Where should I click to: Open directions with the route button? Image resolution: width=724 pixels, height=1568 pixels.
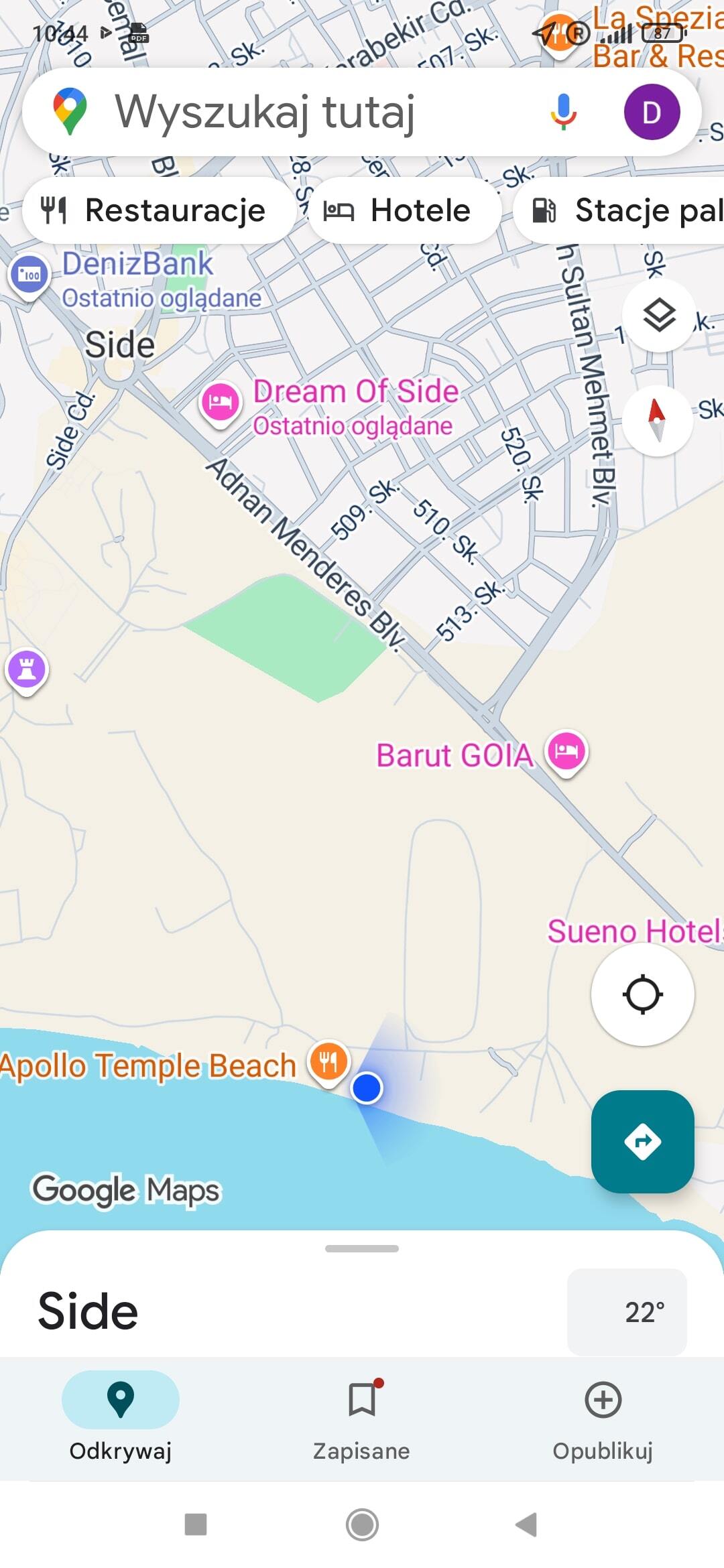642,1141
